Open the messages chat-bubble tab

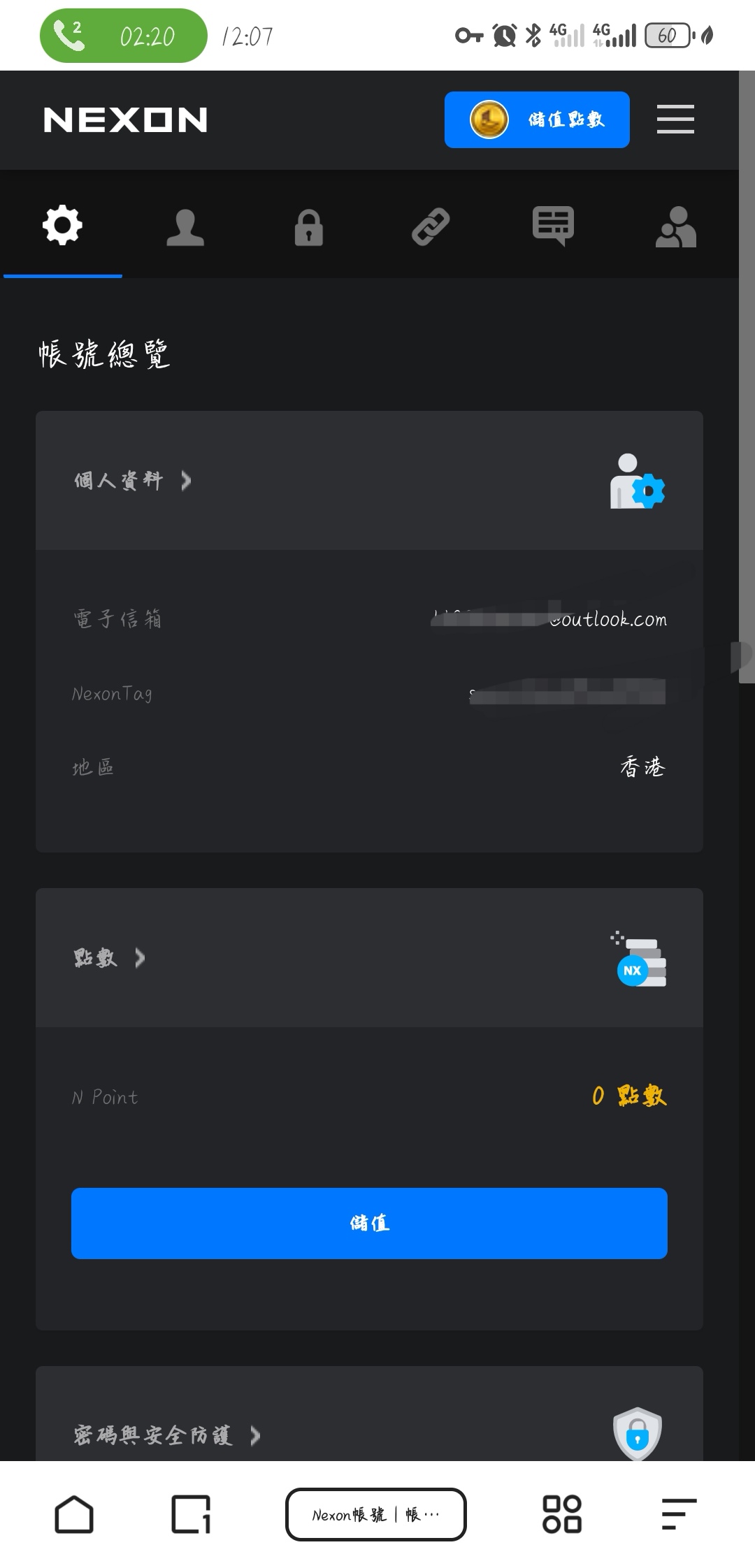(x=553, y=226)
